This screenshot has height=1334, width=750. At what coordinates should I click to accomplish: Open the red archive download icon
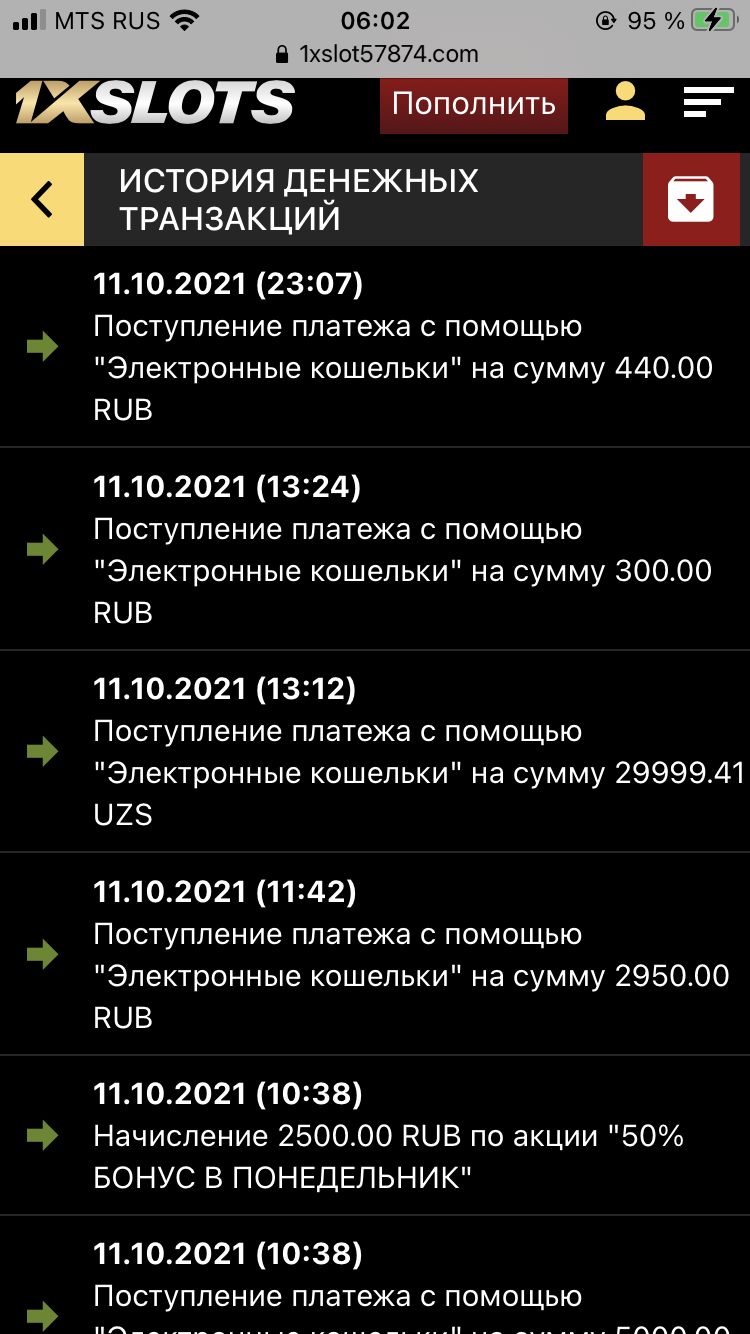tap(691, 199)
